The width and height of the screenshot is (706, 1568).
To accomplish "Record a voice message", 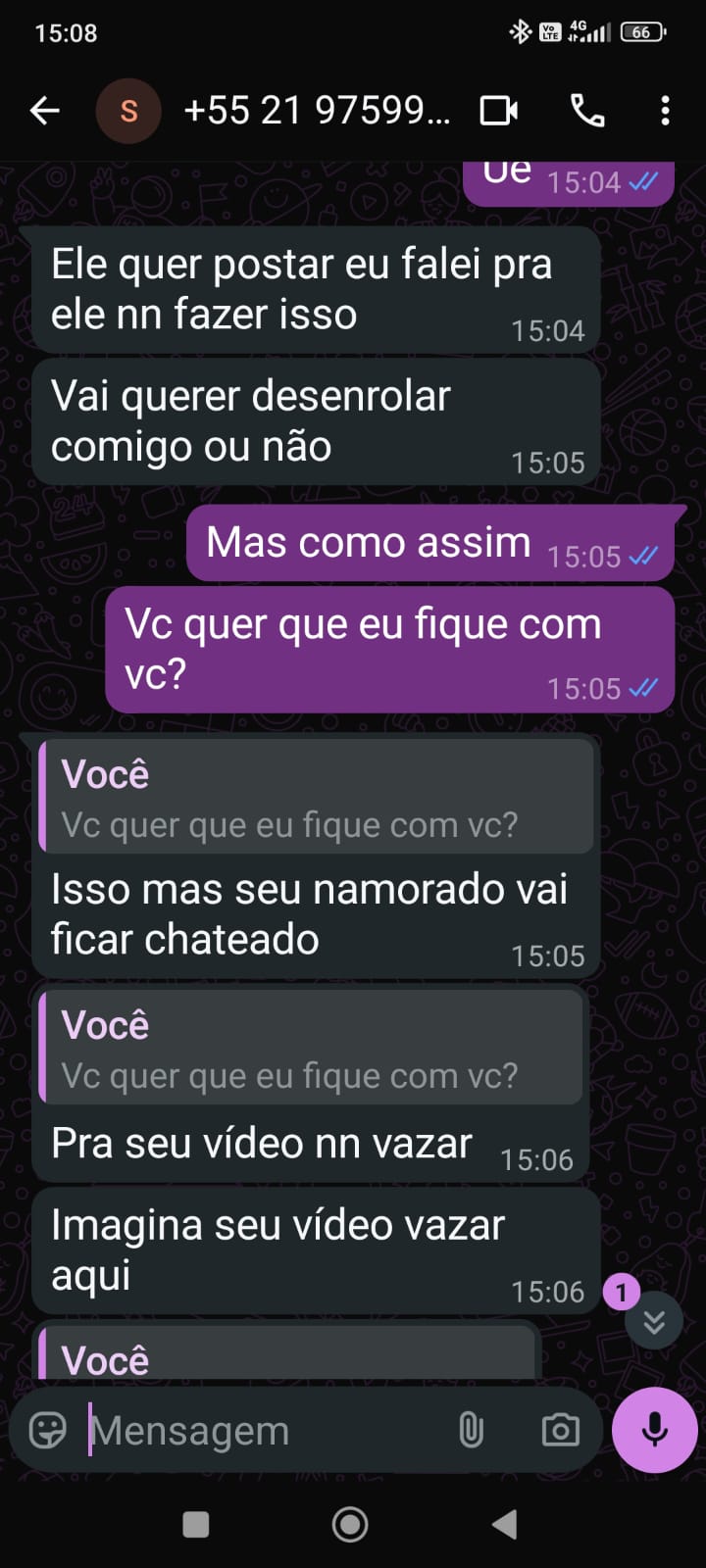I will (654, 1430).
